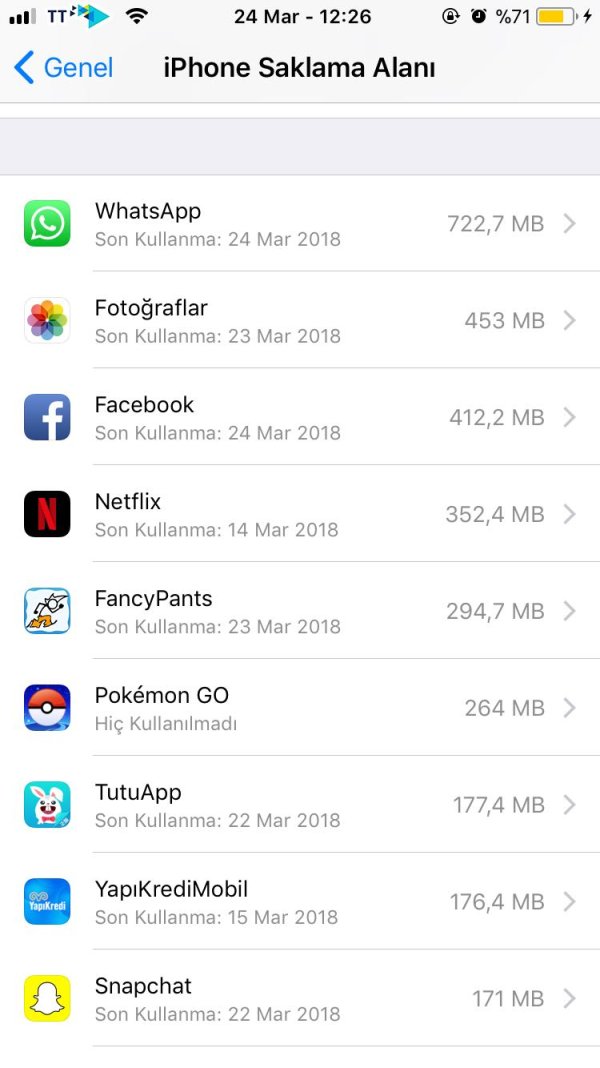Open the FancyPants entry
The image size is (600, 1068).
click(300, 611)
